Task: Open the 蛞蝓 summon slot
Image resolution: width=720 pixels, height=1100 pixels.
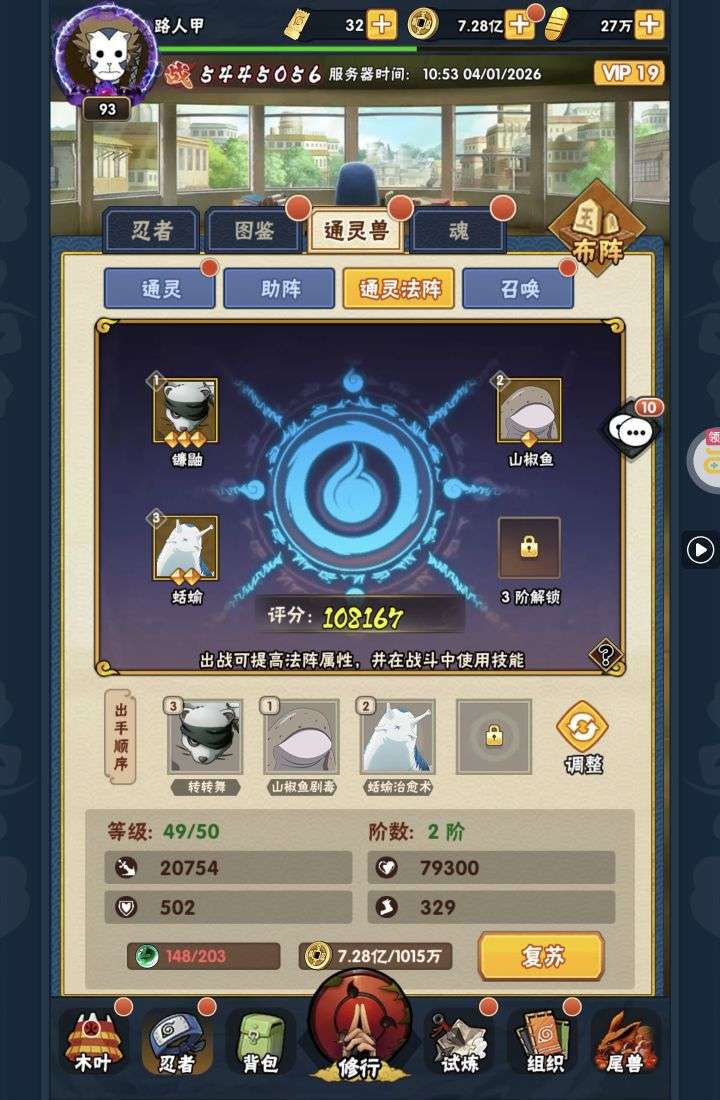Action: tap(185, 548)
